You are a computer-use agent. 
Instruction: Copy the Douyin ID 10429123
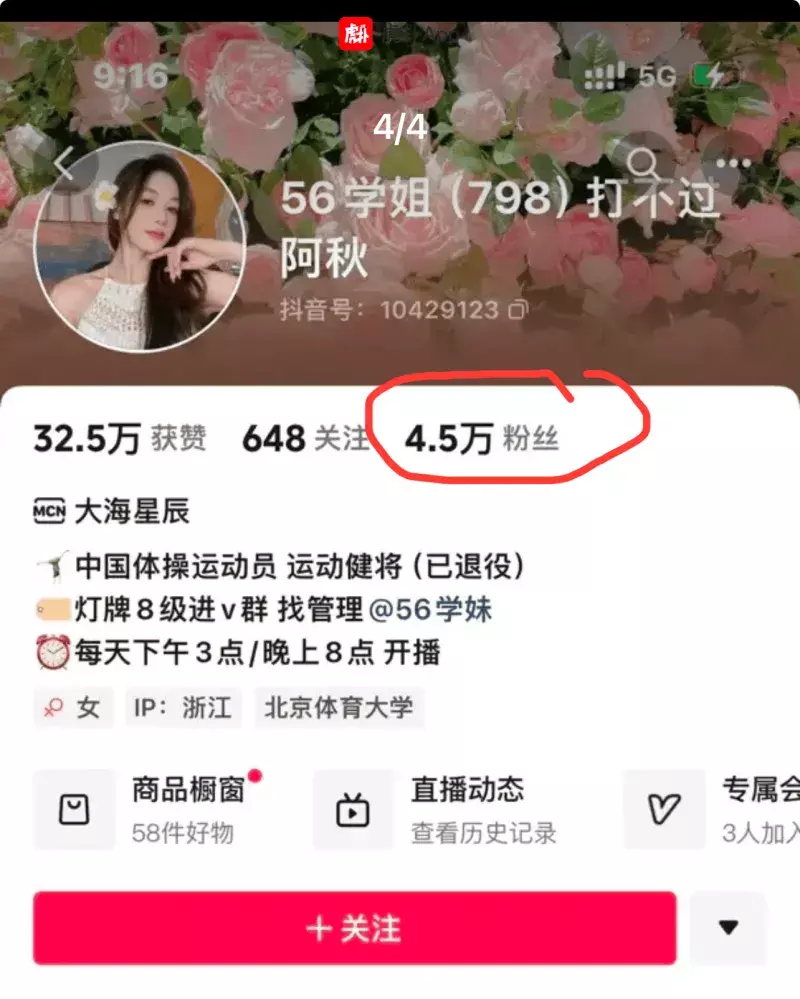tap(517, 310)
